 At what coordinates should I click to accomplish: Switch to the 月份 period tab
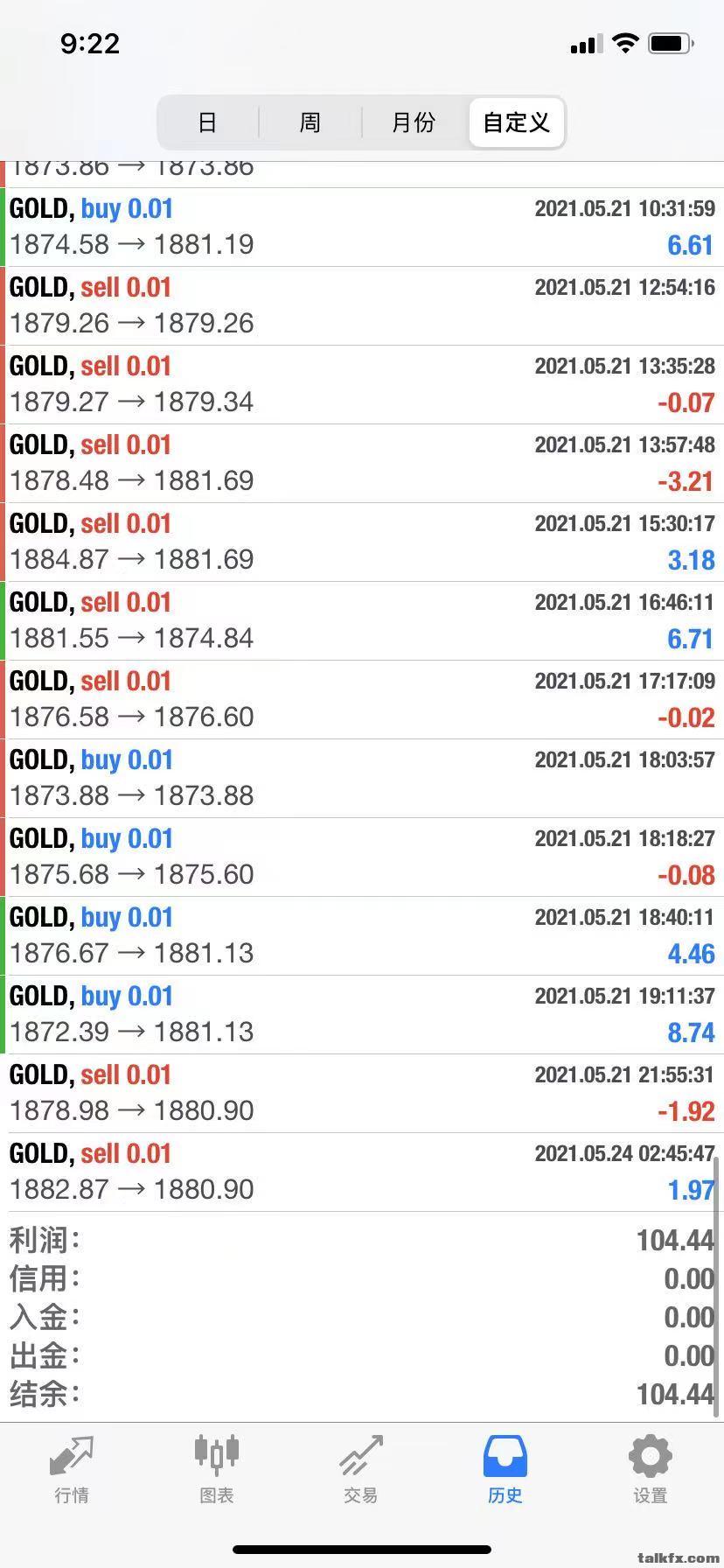tap(413, 122)
